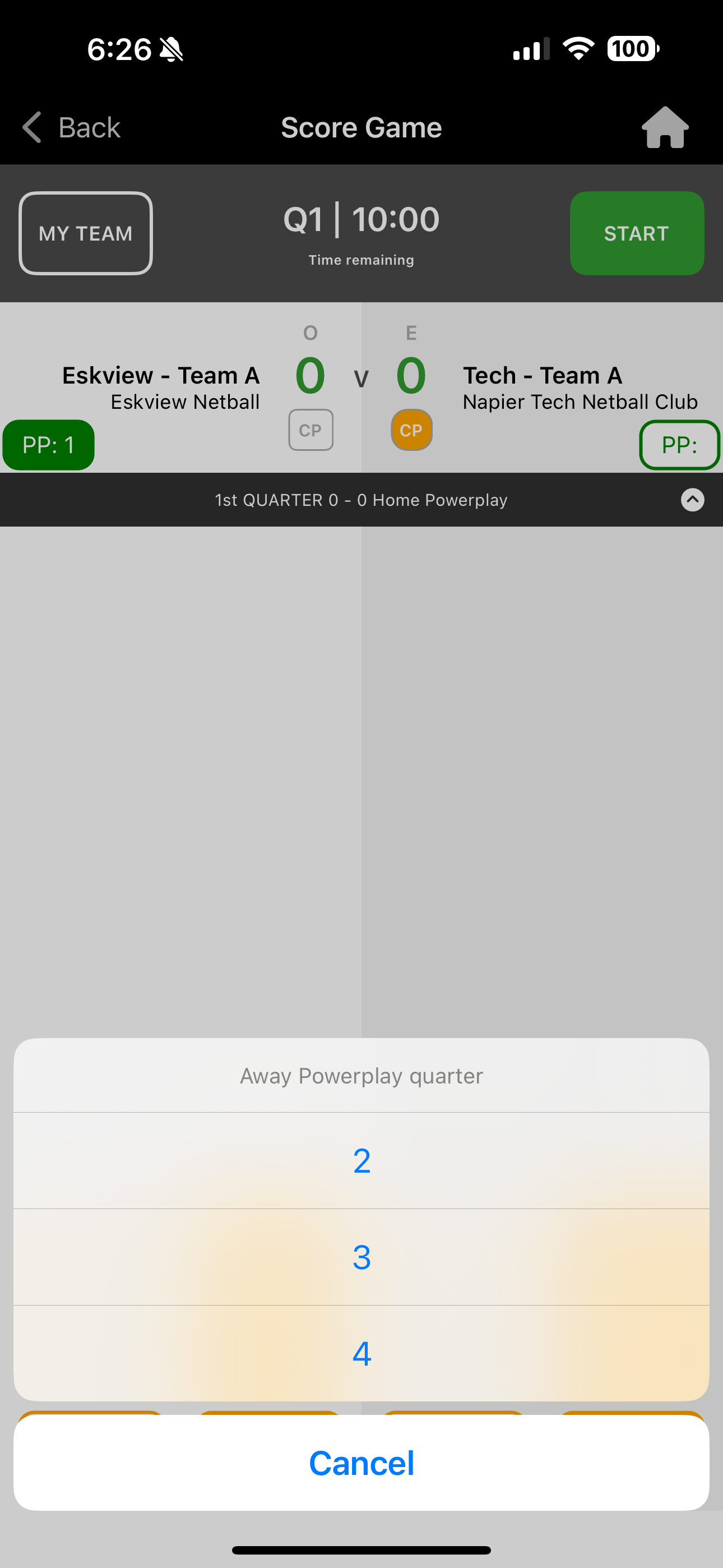Go back from Score Game
The width and height of the screenshot is (723, 1568).
tap(72, 128)
